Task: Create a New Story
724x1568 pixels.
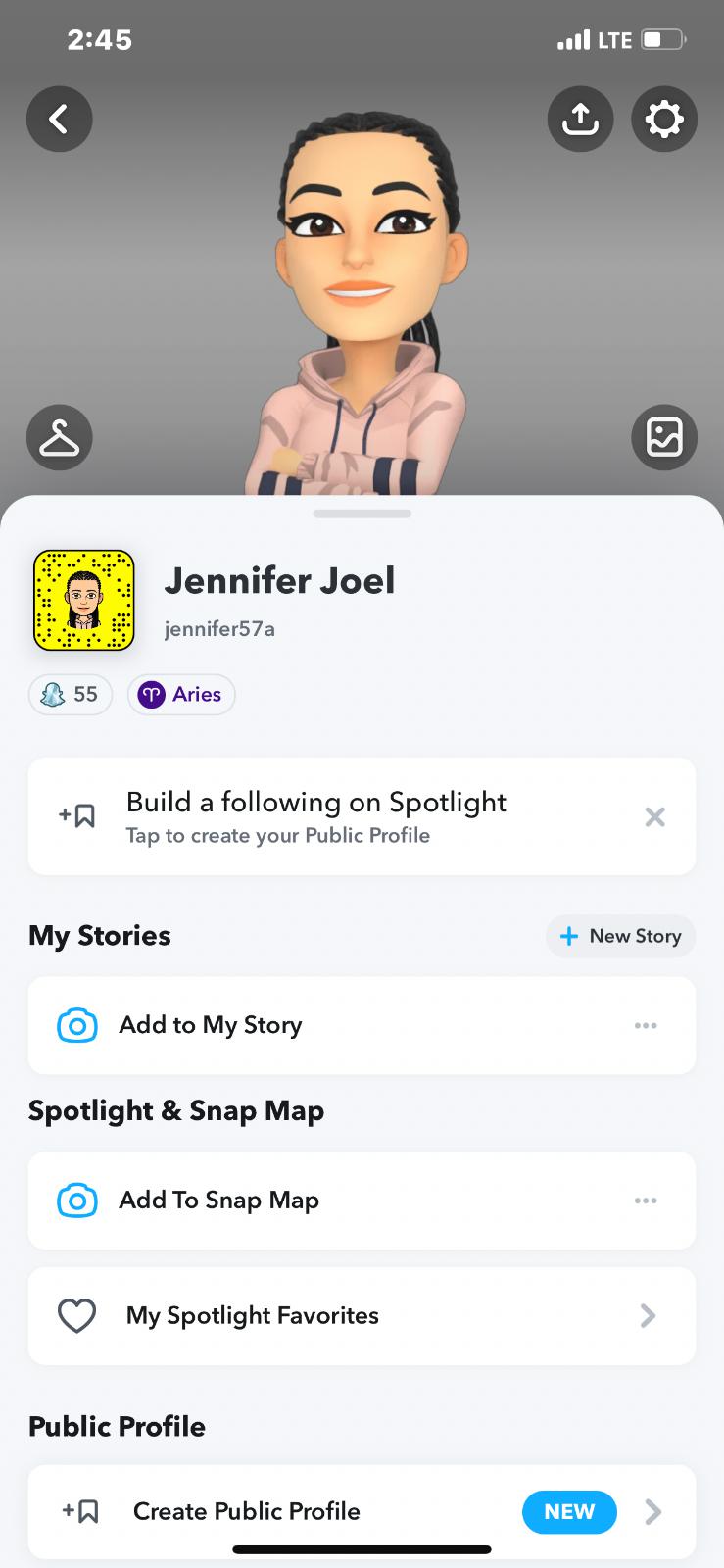Action: point(620,936)
